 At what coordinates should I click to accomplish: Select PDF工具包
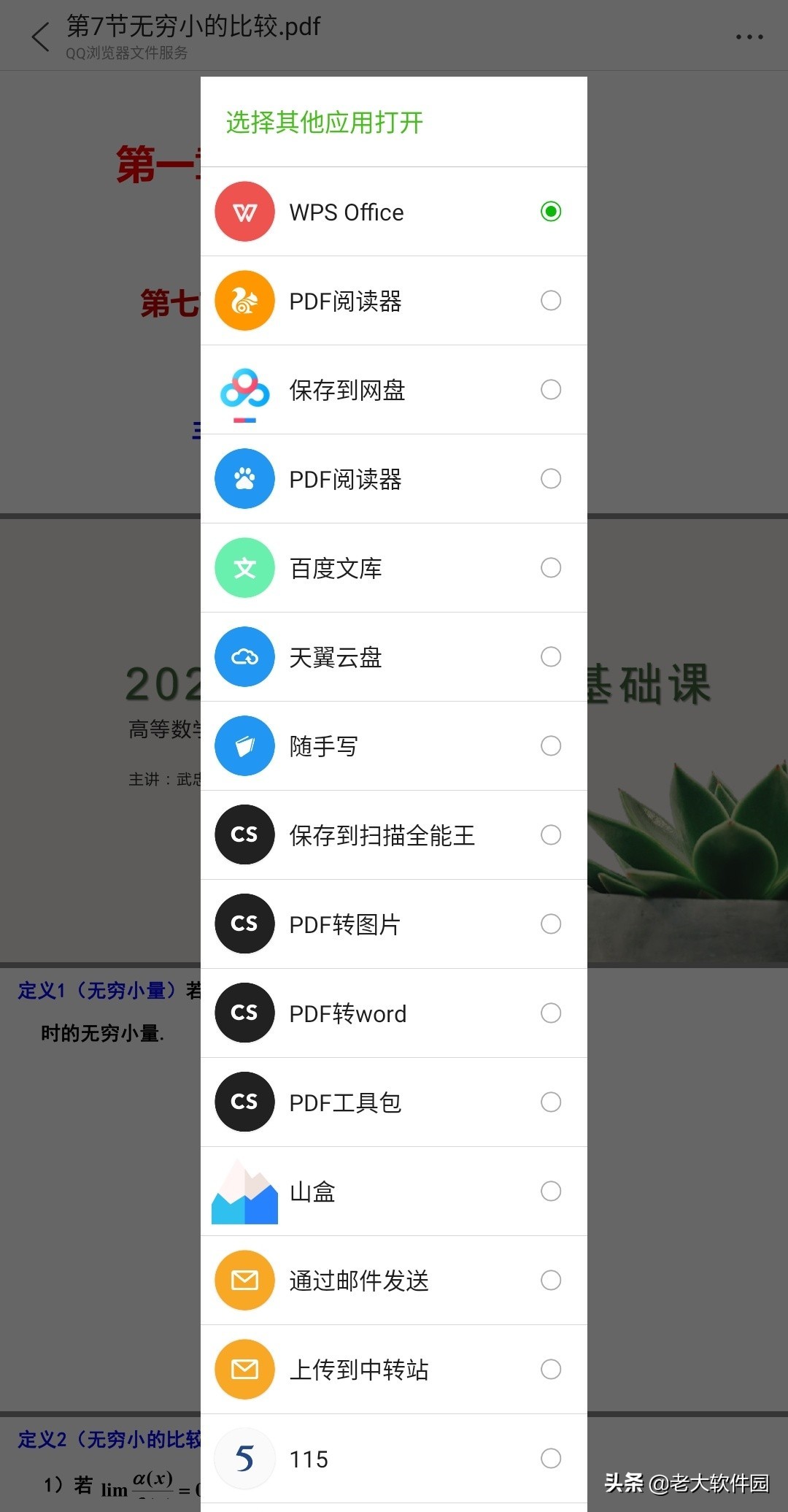coord(394,1102)
